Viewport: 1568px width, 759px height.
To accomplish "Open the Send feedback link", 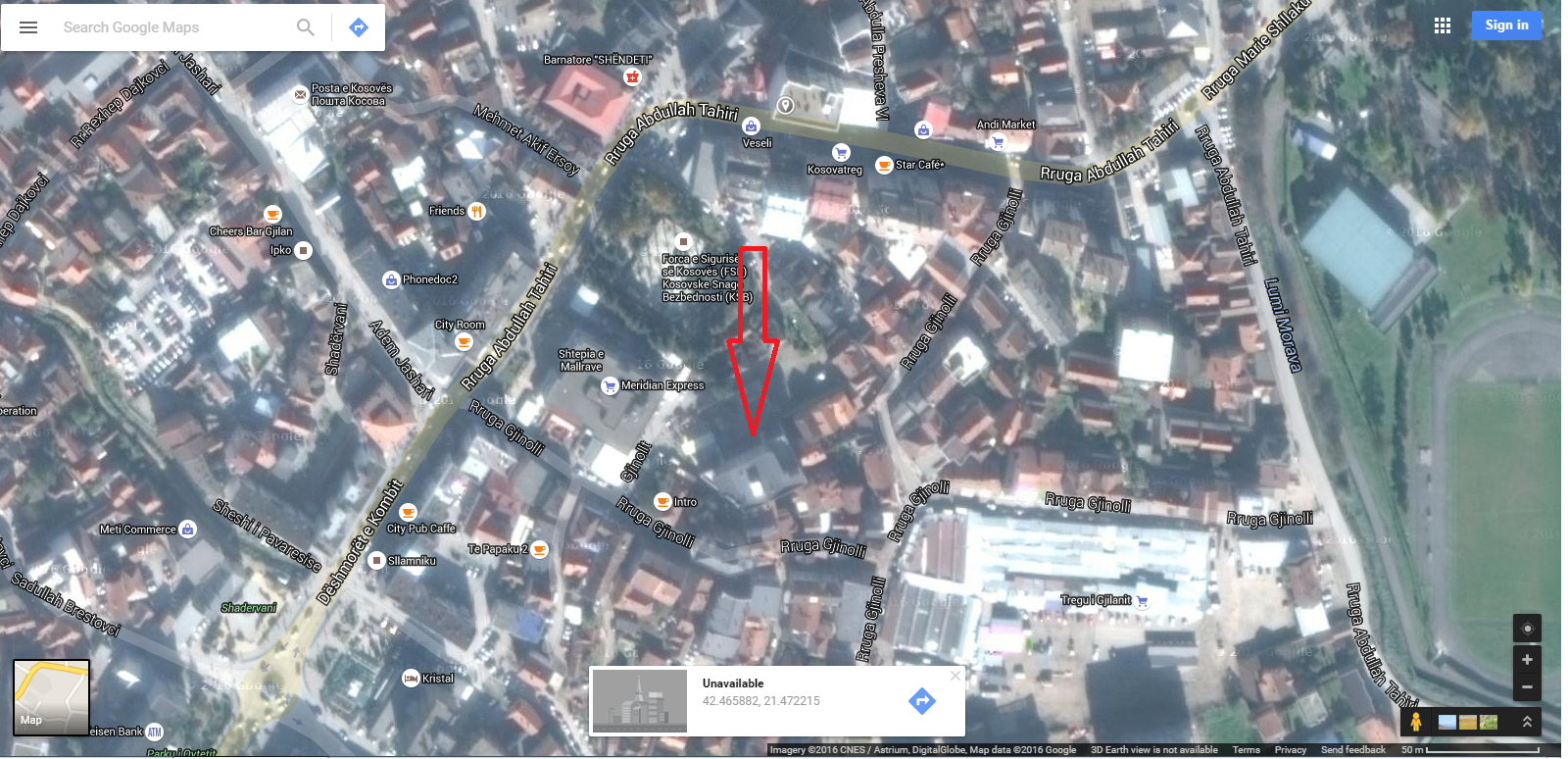I will click(x=1352, y=750).
